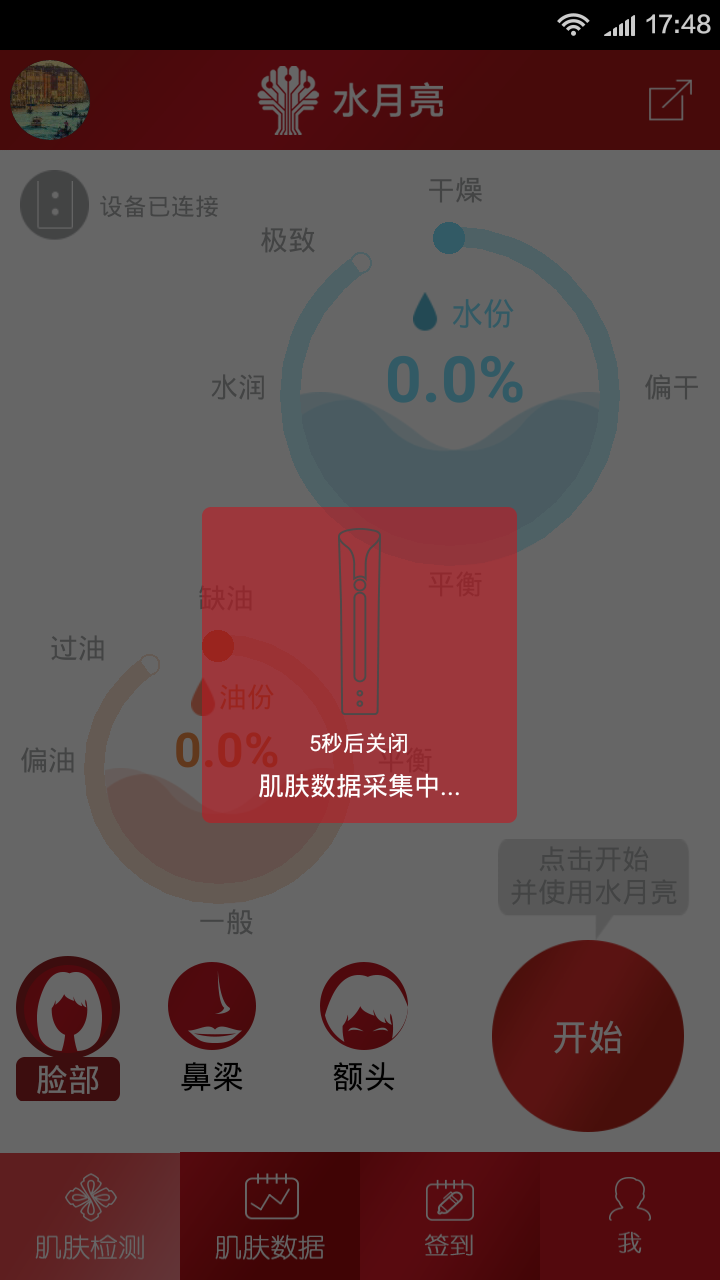Go to the 我 profile tab
This screenshot has width=720, height=1280.
point(630,1217)
